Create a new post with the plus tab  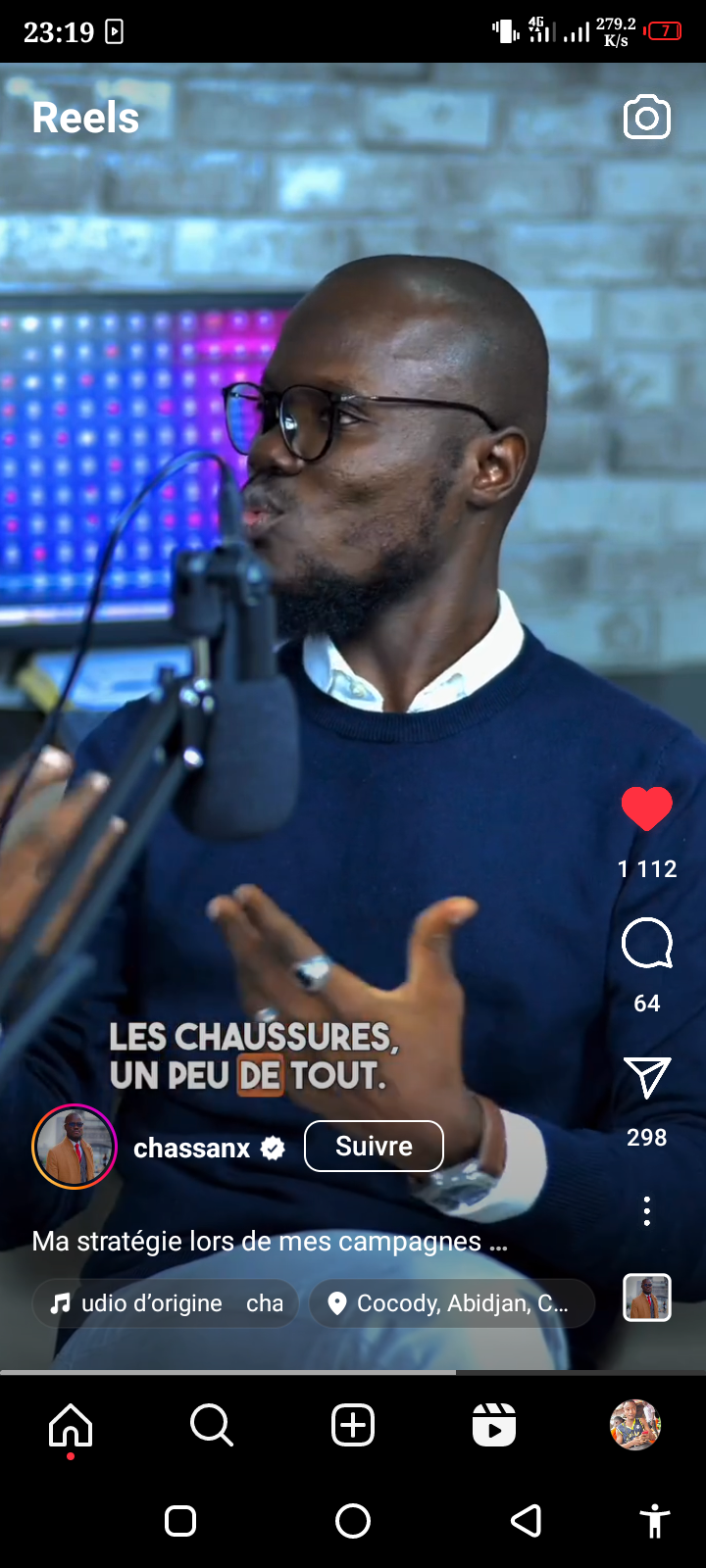pos(353,1425)
